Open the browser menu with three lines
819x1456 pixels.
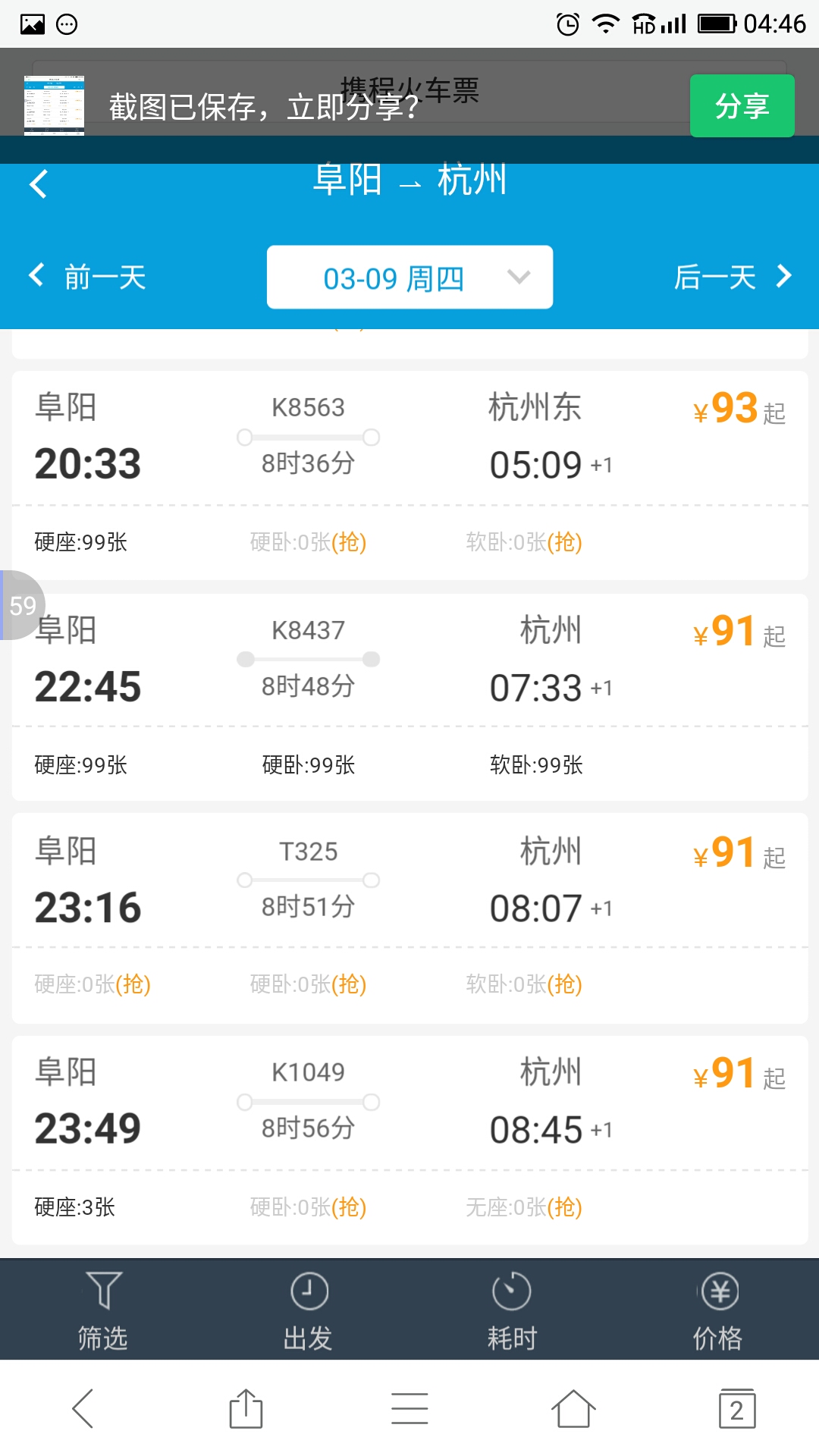click(409, 1409)
